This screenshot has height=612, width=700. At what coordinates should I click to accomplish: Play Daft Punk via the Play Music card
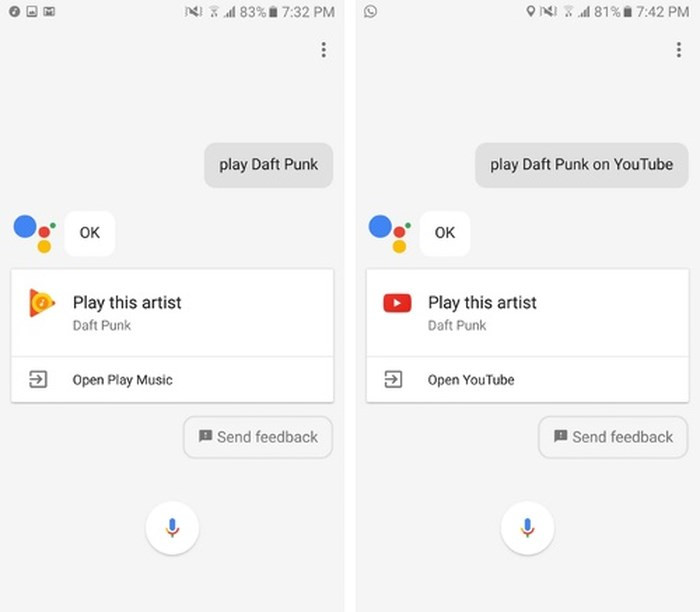(x=127, y=311)
